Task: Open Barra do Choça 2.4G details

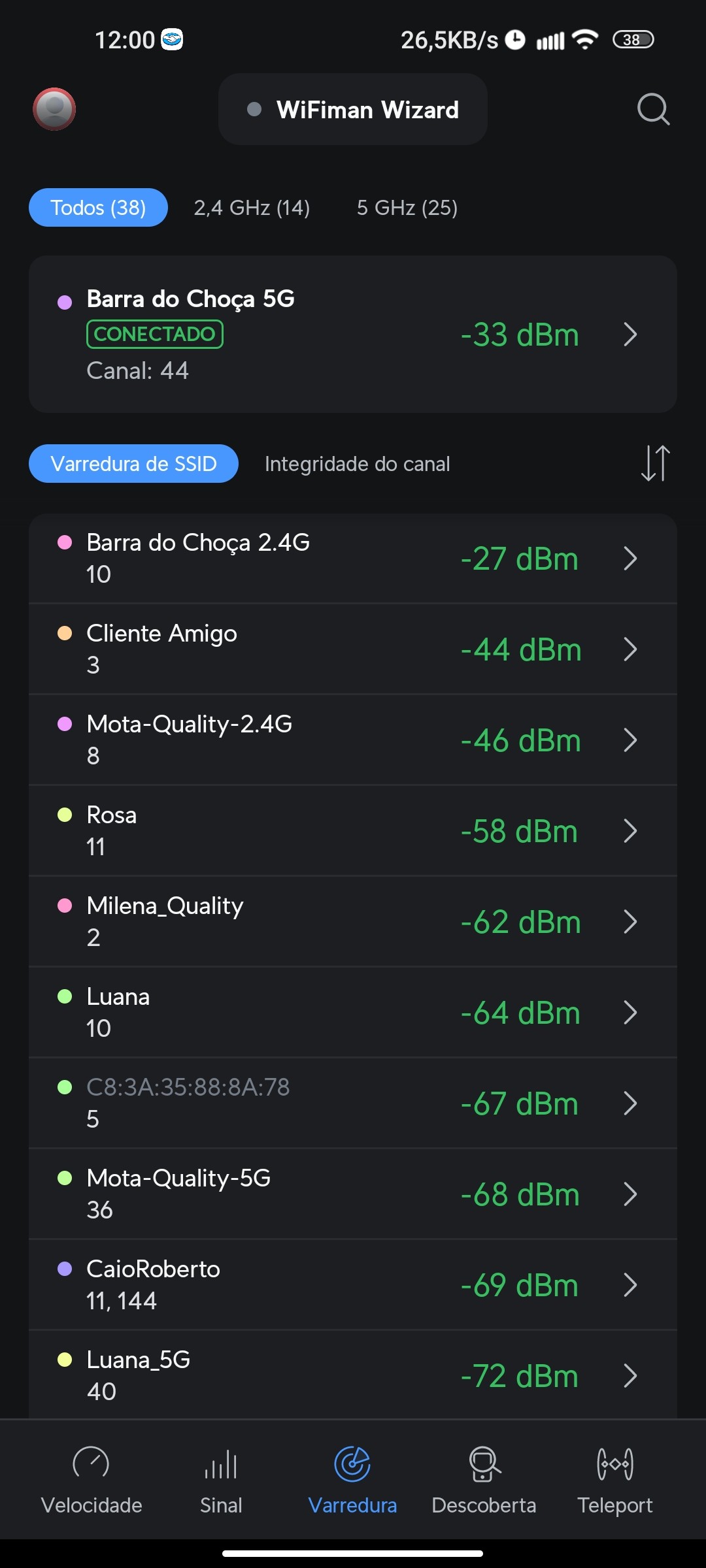Action: point(353,559)
